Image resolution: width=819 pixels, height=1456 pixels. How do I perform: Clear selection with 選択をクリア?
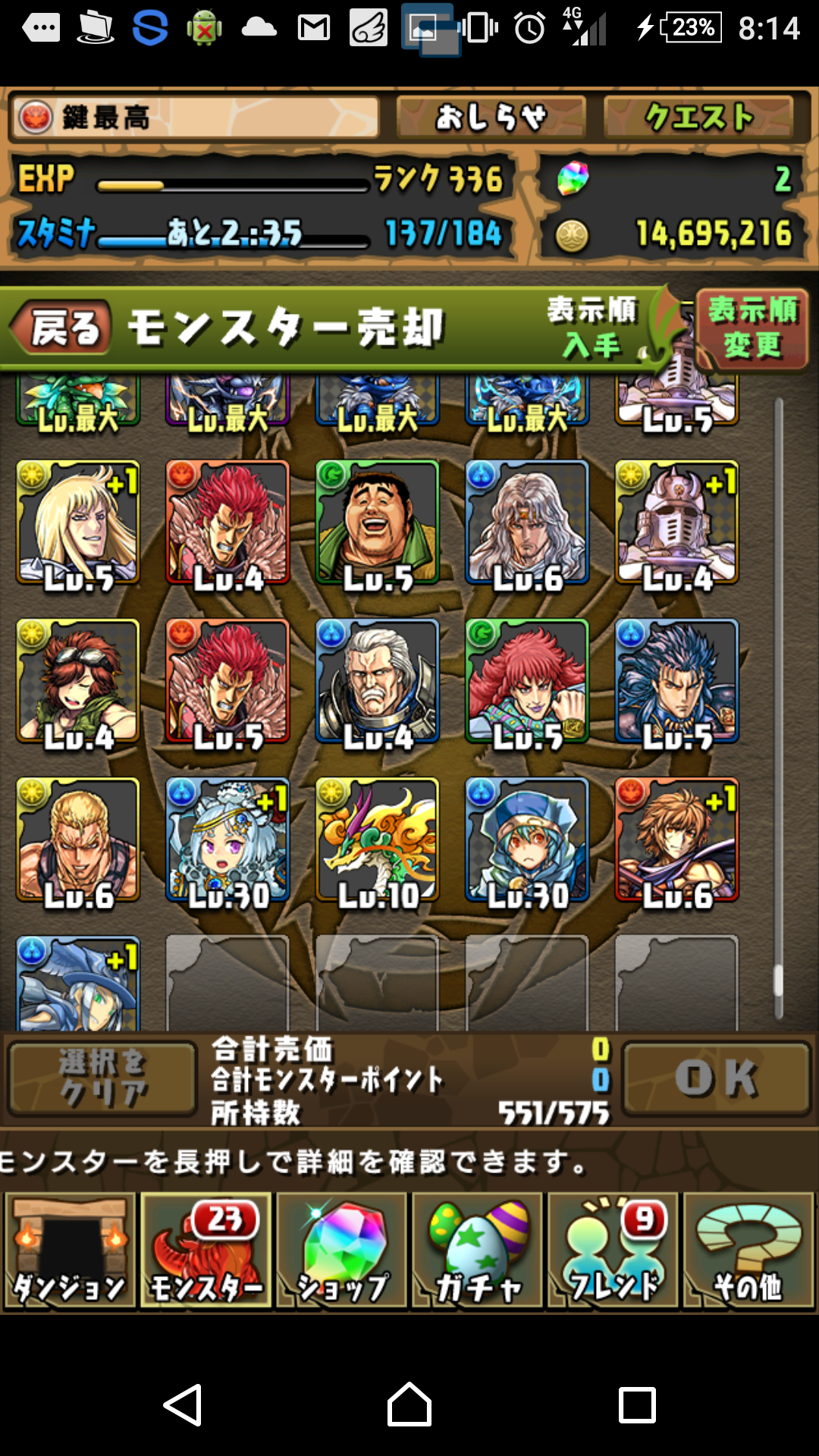(102, 1078)
